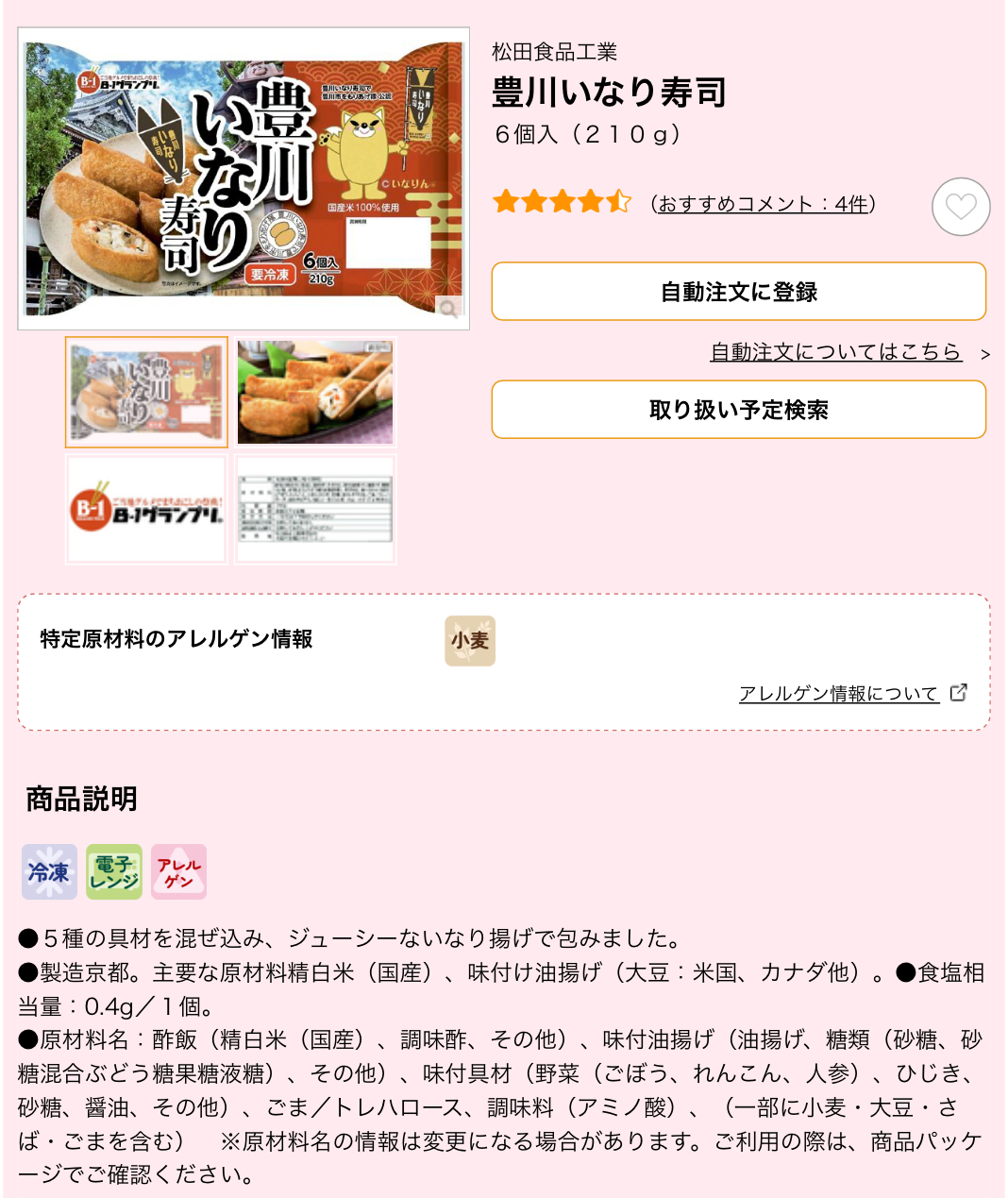View the plated inari sushi photo thumbnail

point(315,392)
